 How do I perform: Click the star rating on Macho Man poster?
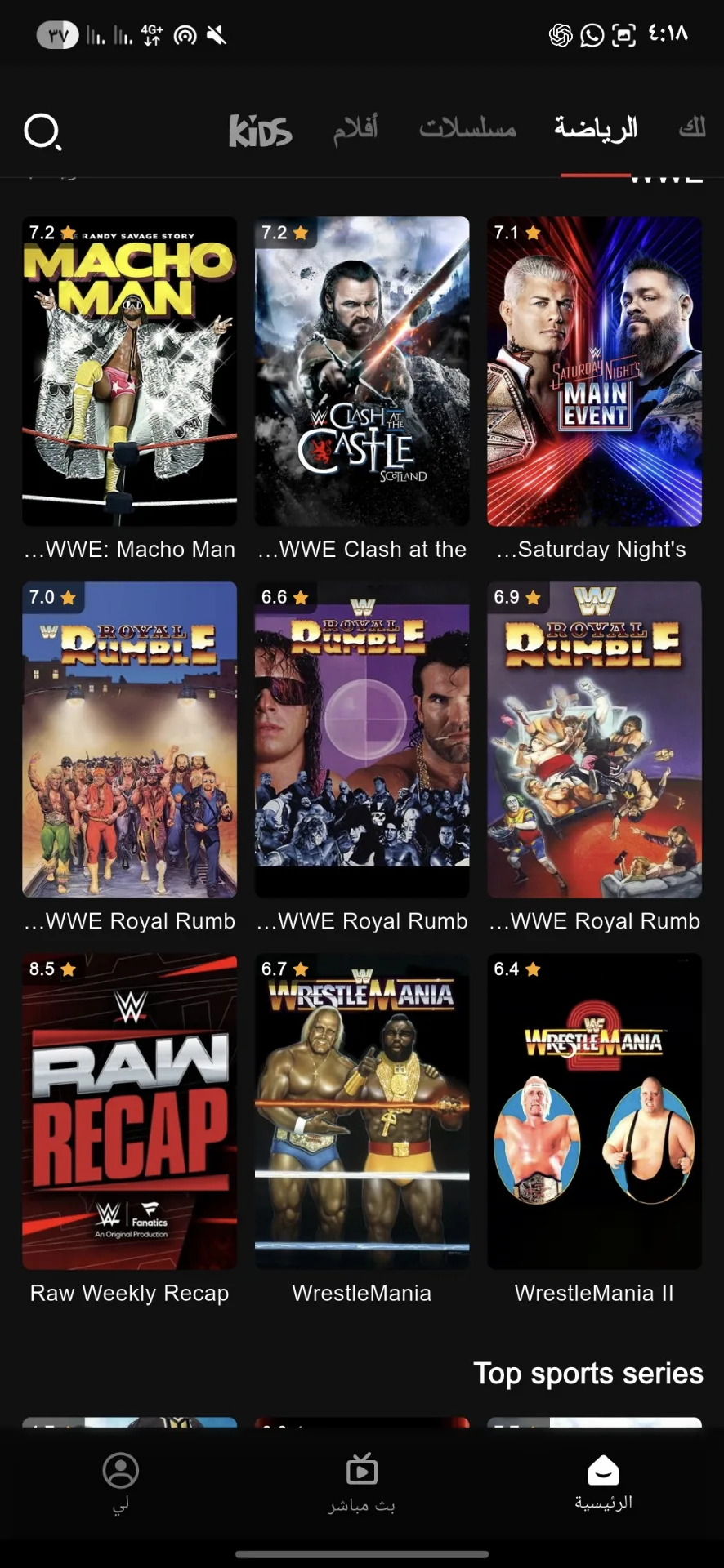tap(68, 233)
